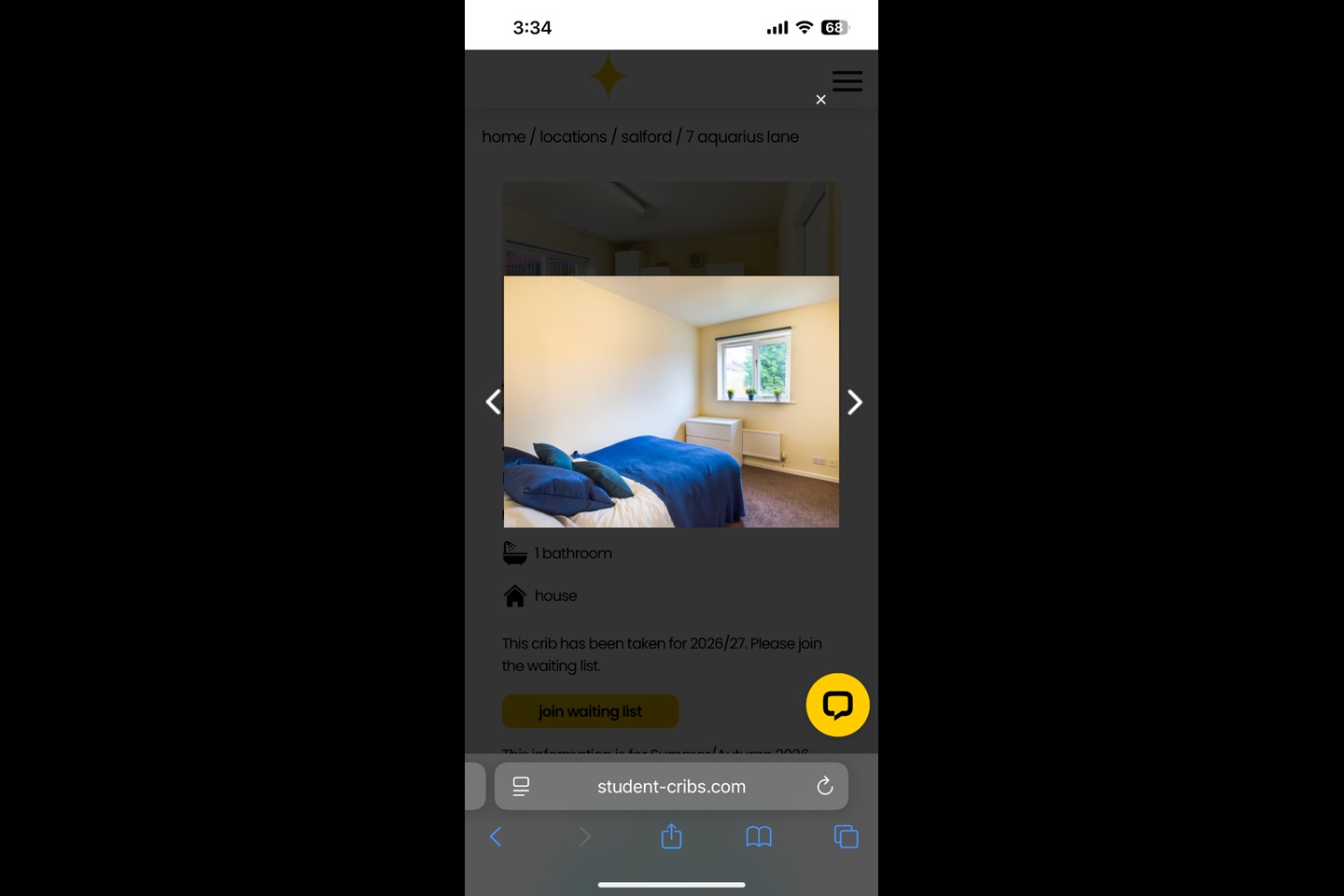The height and width of the screenshot is (896, 1344).
Task: Go back to the previous page
Action: click(x=496, y=837)
